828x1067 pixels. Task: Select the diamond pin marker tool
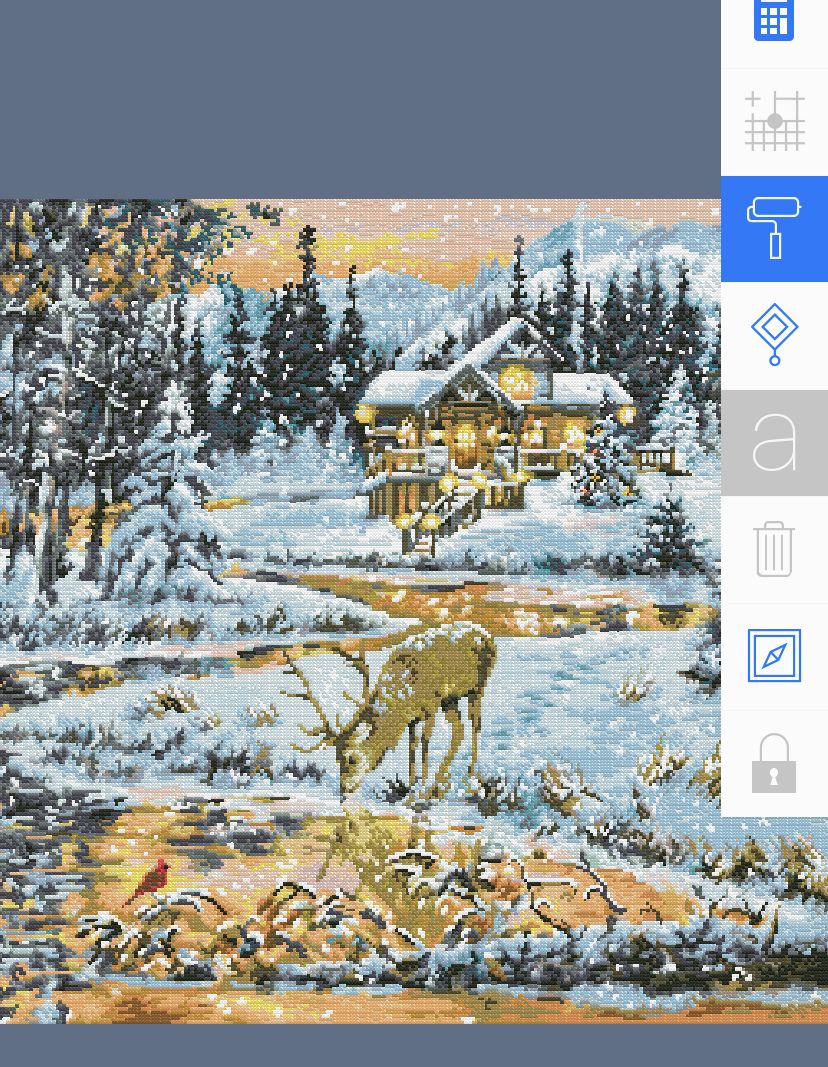pyautogui.click(x=774, y=335)
